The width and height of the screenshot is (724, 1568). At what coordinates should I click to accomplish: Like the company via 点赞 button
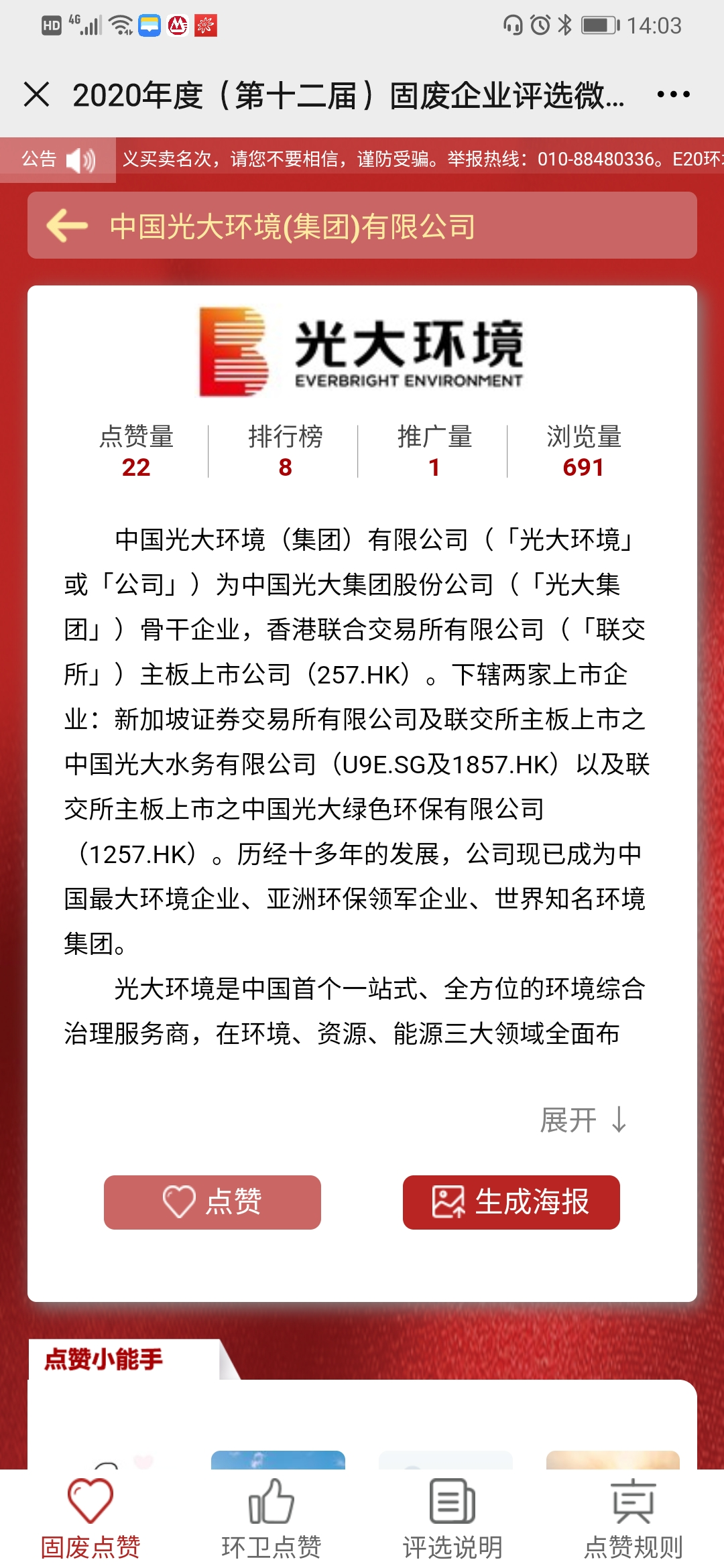pyautogui.click(x=212, y=1202)
